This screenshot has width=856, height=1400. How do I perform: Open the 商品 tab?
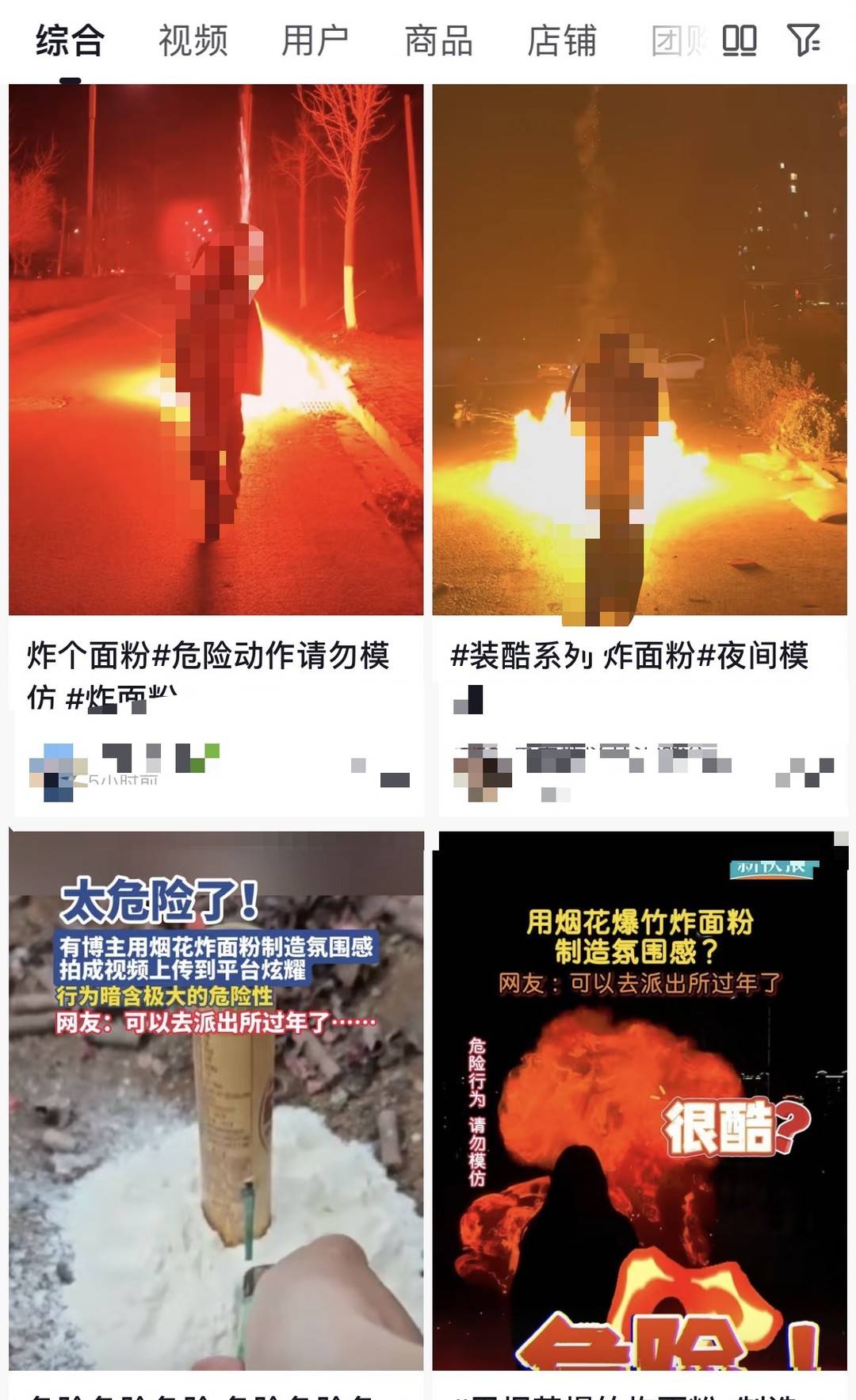(438, 40)
